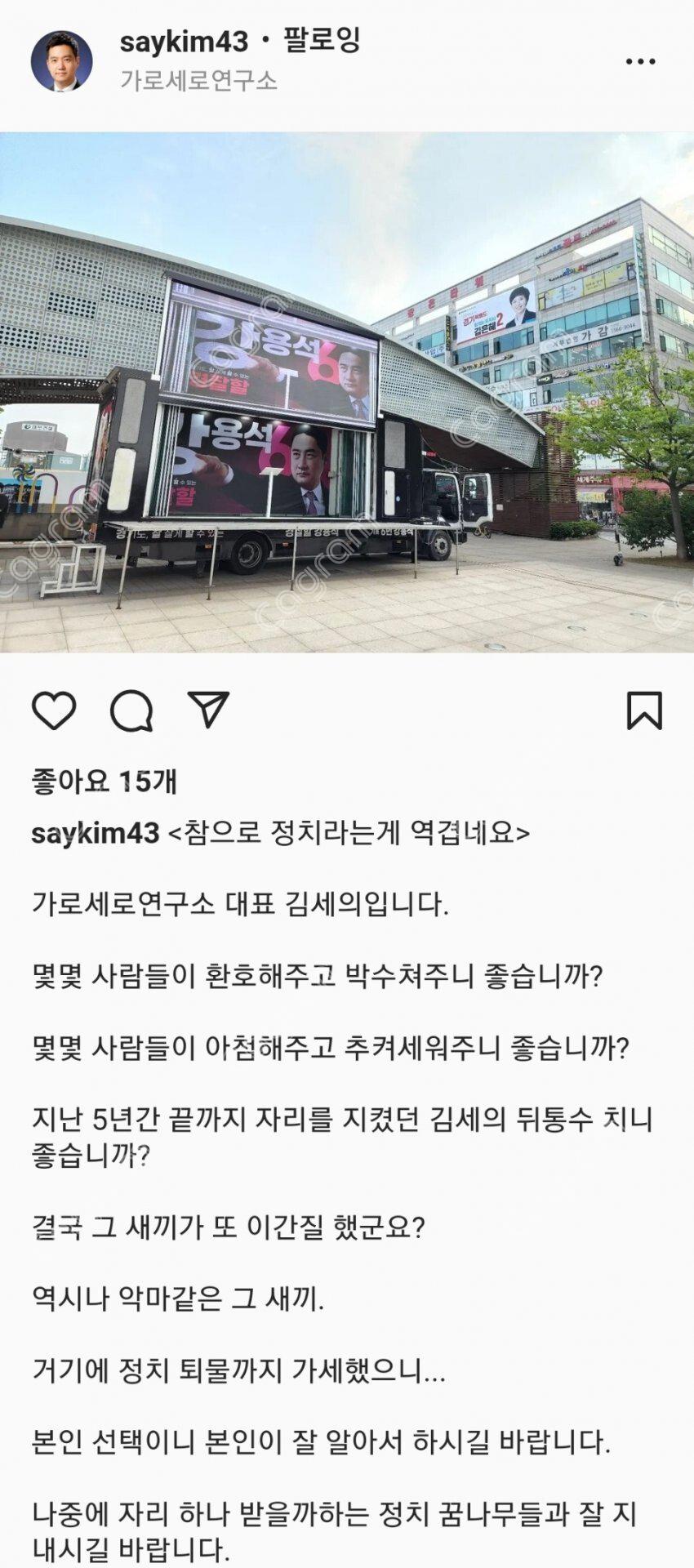The image size is (694, 1568).
Task: View the 좋아요 15개 likes list
Action: click(104, 782)
